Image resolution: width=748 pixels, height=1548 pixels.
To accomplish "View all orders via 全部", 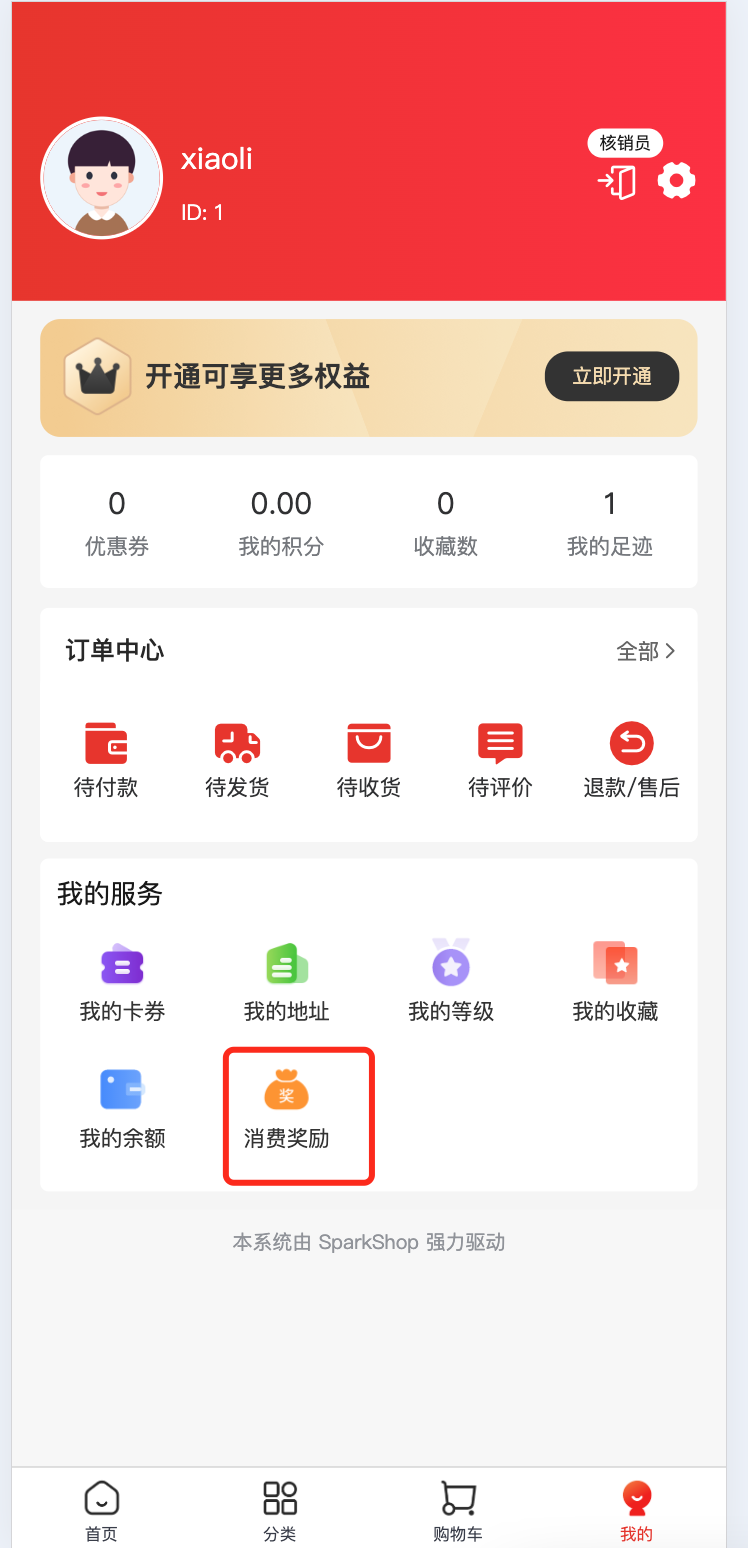I will 646,651.
